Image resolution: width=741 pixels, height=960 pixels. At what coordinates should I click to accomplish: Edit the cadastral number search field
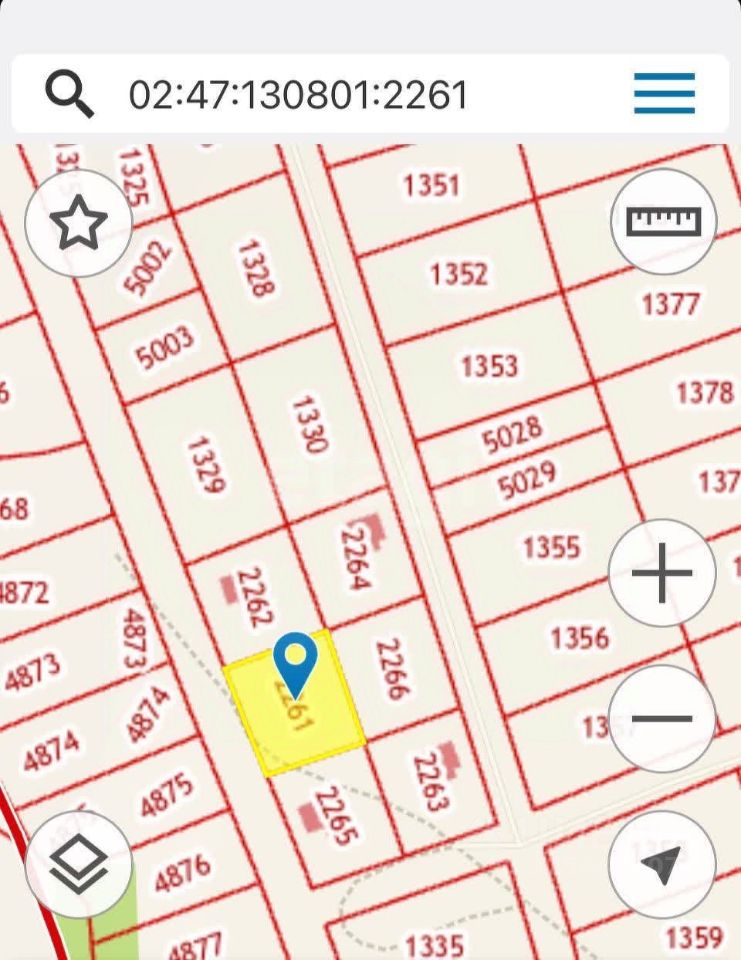point(300,95)
